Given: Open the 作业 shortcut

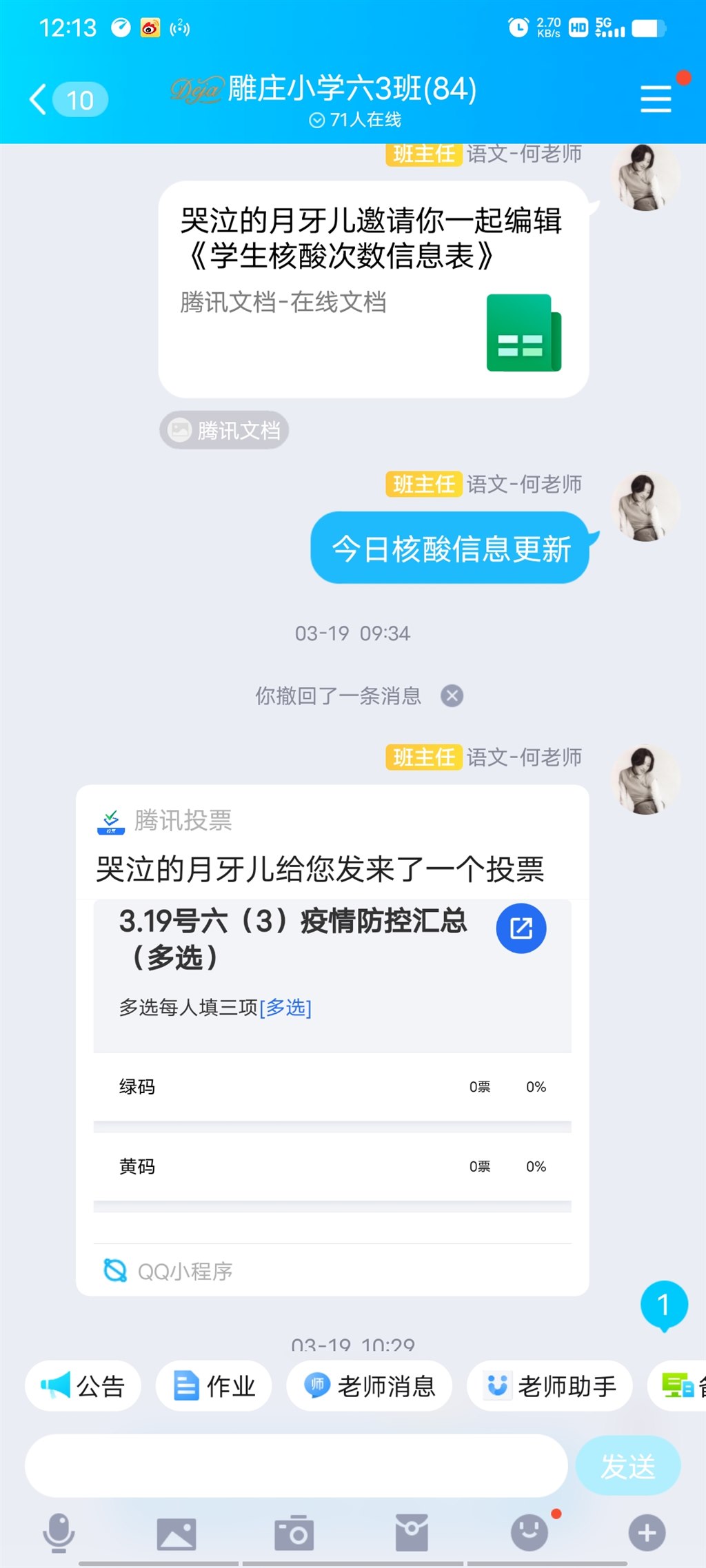Looking at the screenshot, I should (214, 1386).
